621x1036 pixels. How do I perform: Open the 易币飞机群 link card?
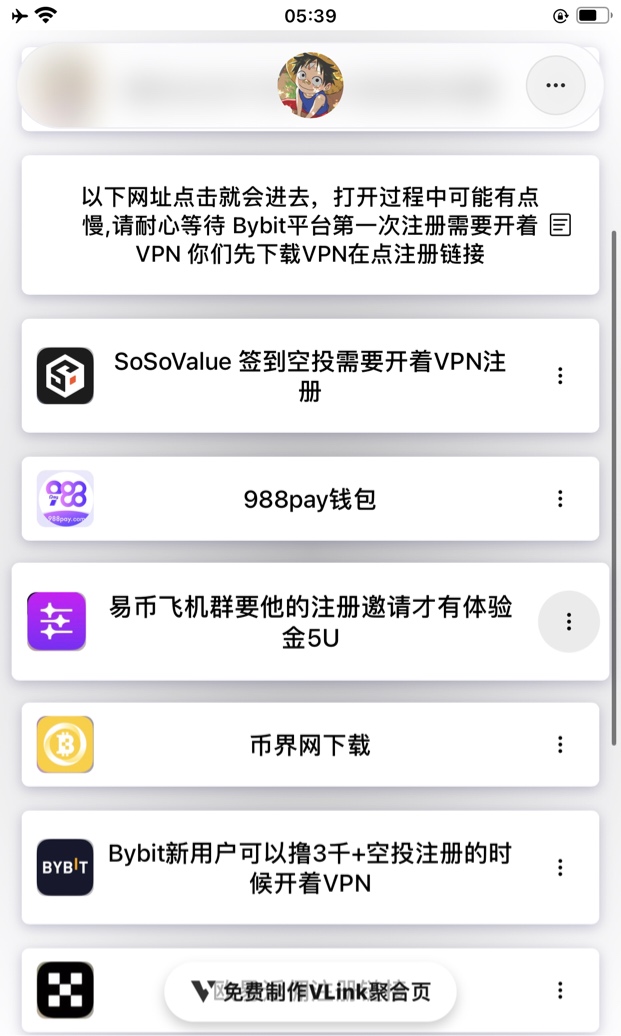pos(310,621)
